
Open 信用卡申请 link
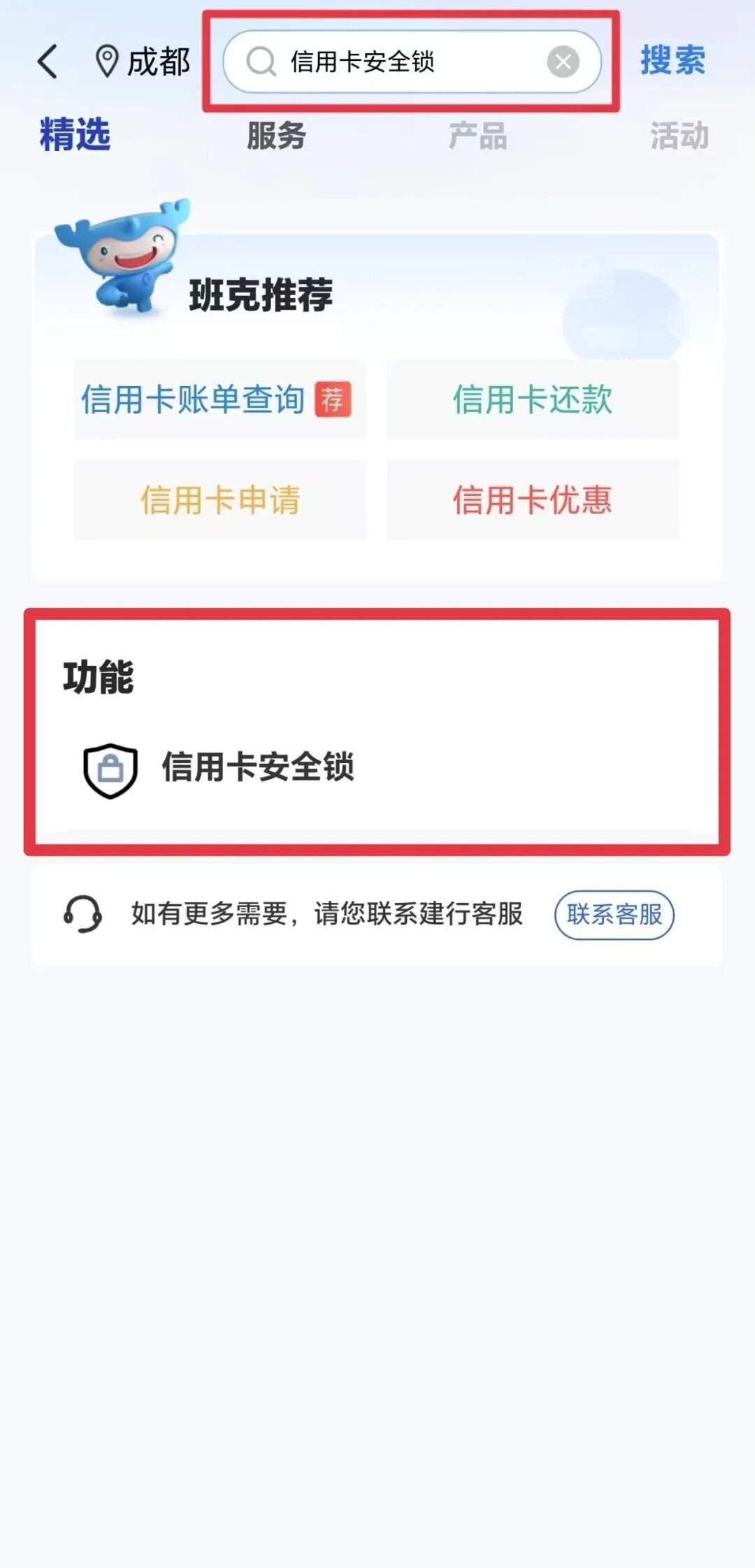pyautogui.click(x=220, y=500)
